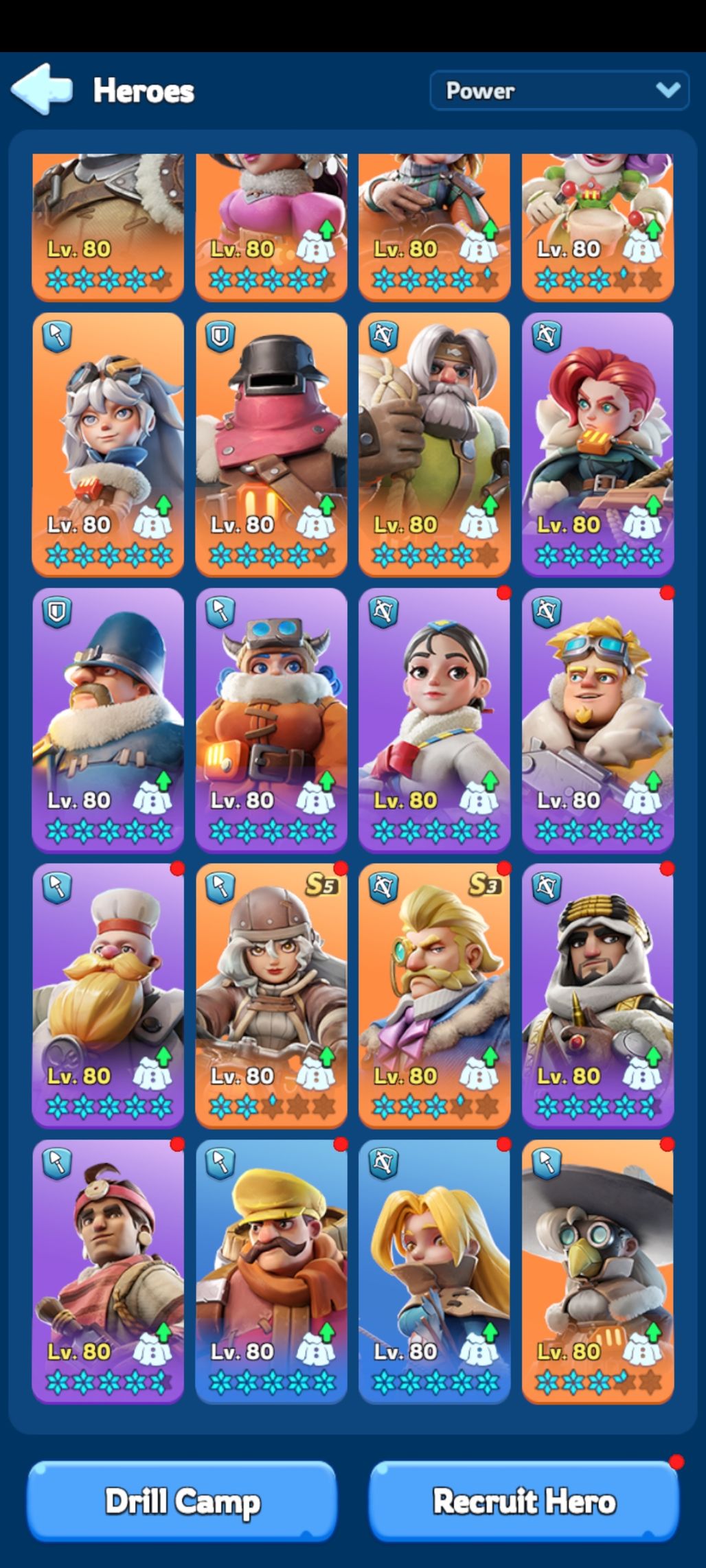This screenshot has width=706, height=1568.
Task: Open the Drill Camp
Action: coord(182,1501)
